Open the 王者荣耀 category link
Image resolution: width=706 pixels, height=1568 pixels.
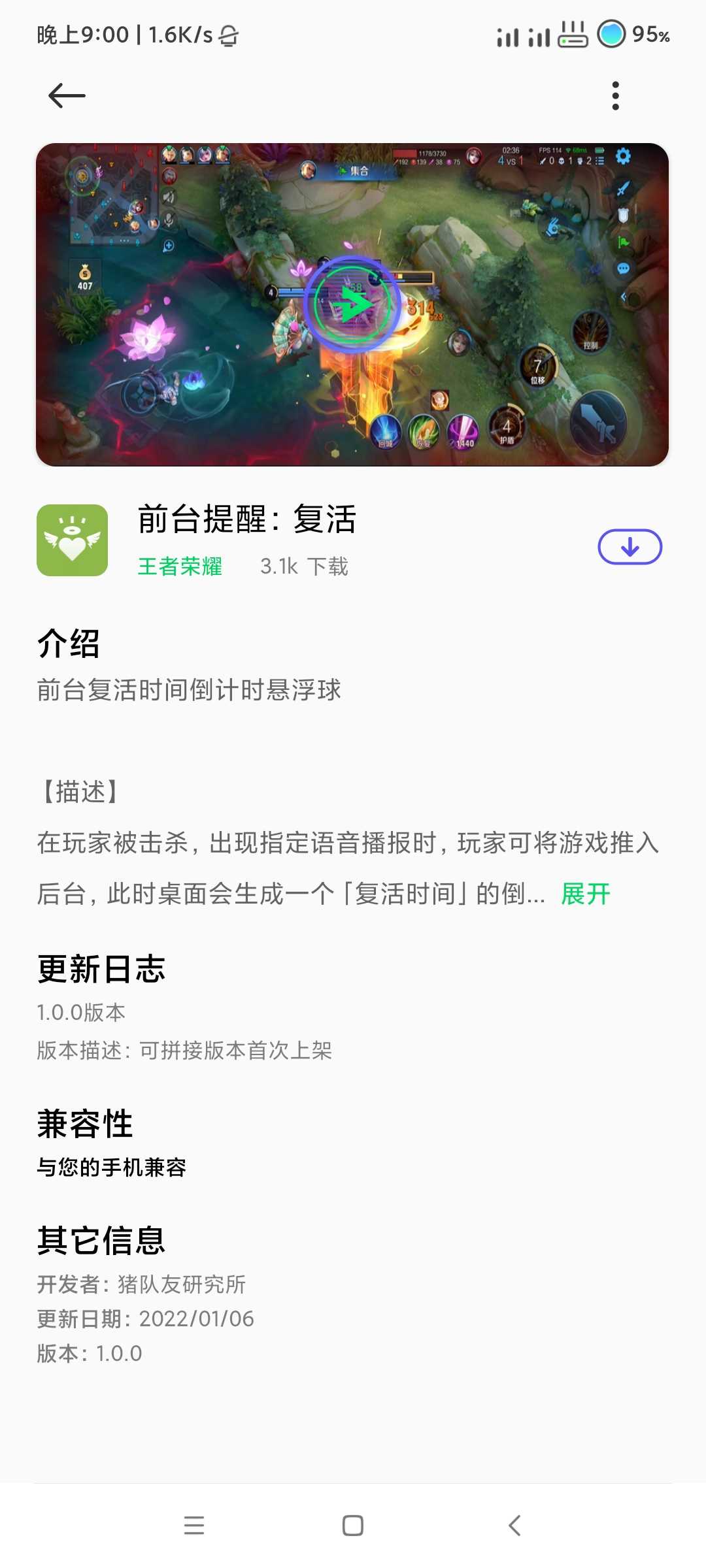(180, 566)
